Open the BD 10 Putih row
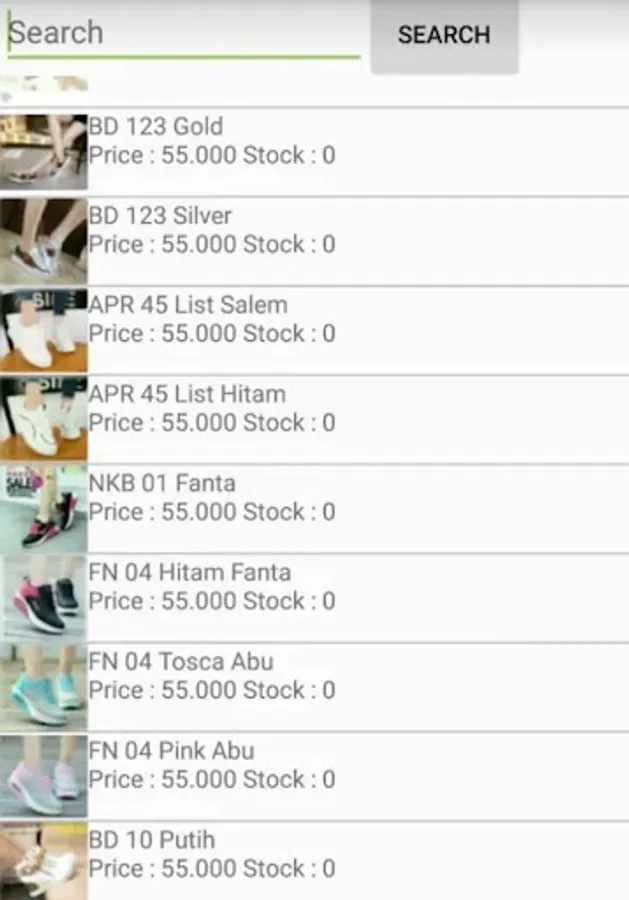 [314, 853]
